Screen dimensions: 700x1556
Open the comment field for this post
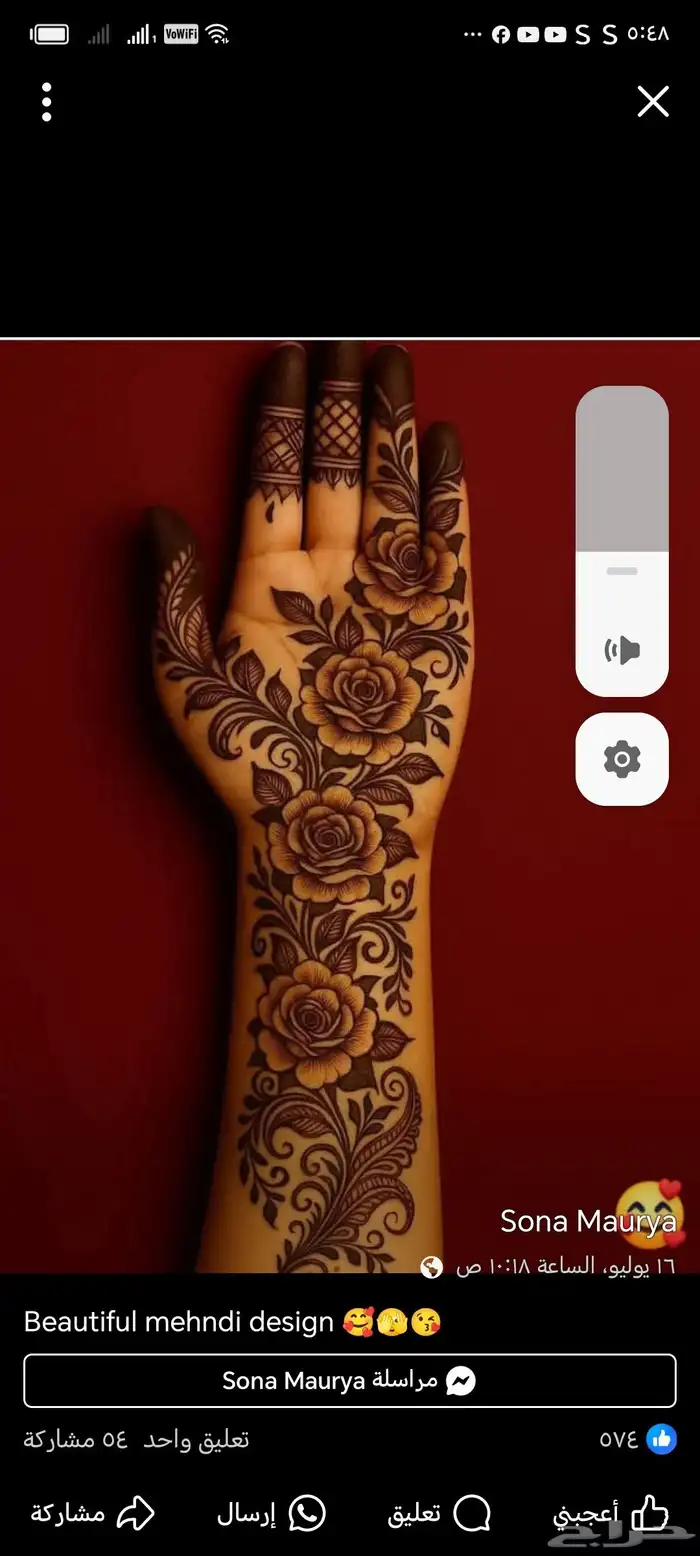point(440,1513)
